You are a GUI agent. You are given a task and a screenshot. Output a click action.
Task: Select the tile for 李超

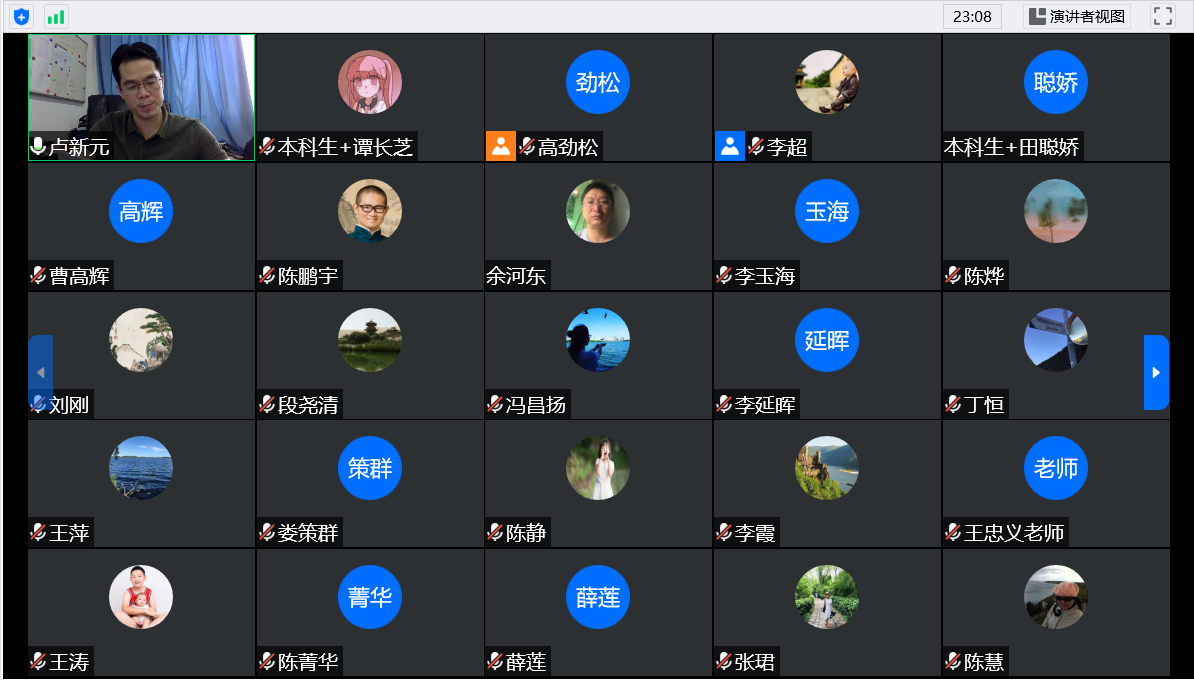pos(827,97)
